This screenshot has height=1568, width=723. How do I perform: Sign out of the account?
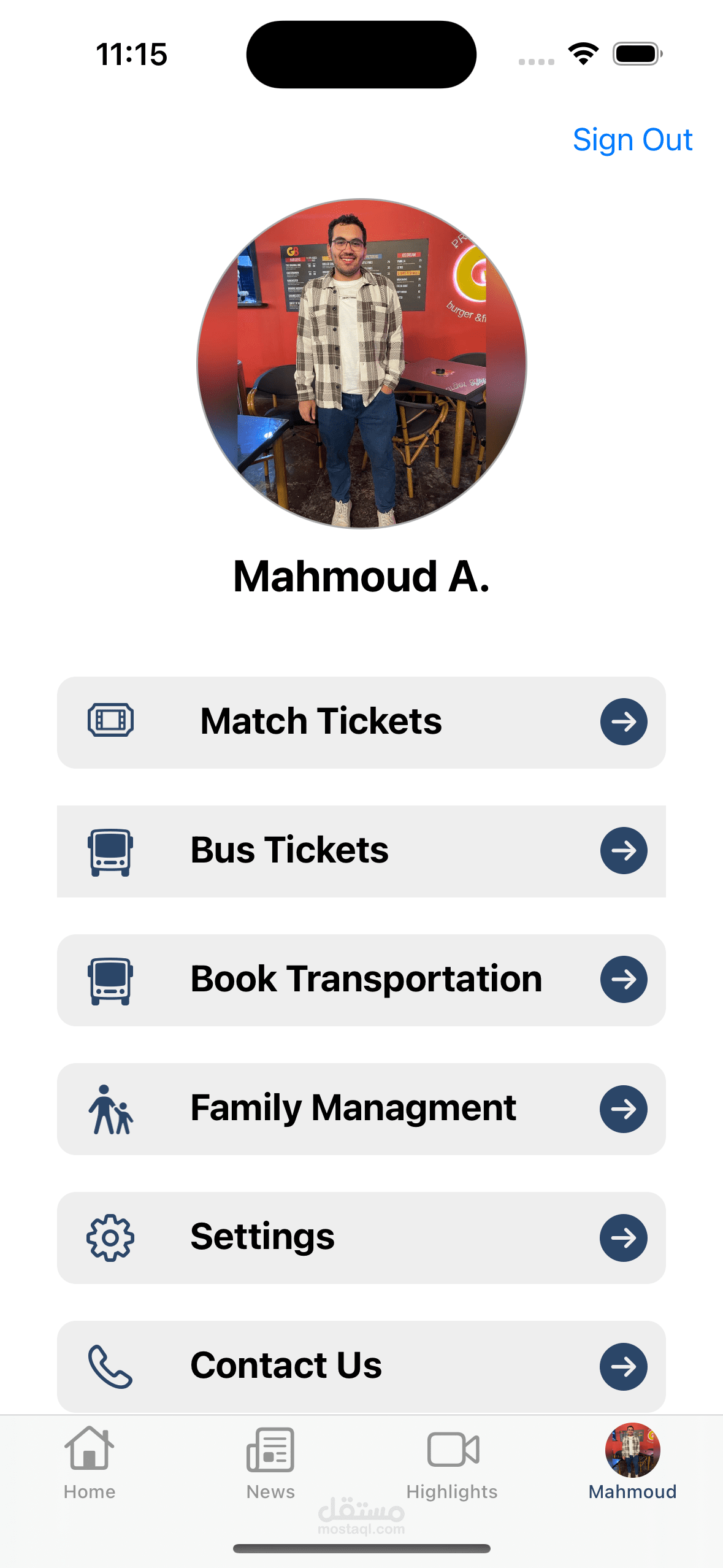coord(632,140)
